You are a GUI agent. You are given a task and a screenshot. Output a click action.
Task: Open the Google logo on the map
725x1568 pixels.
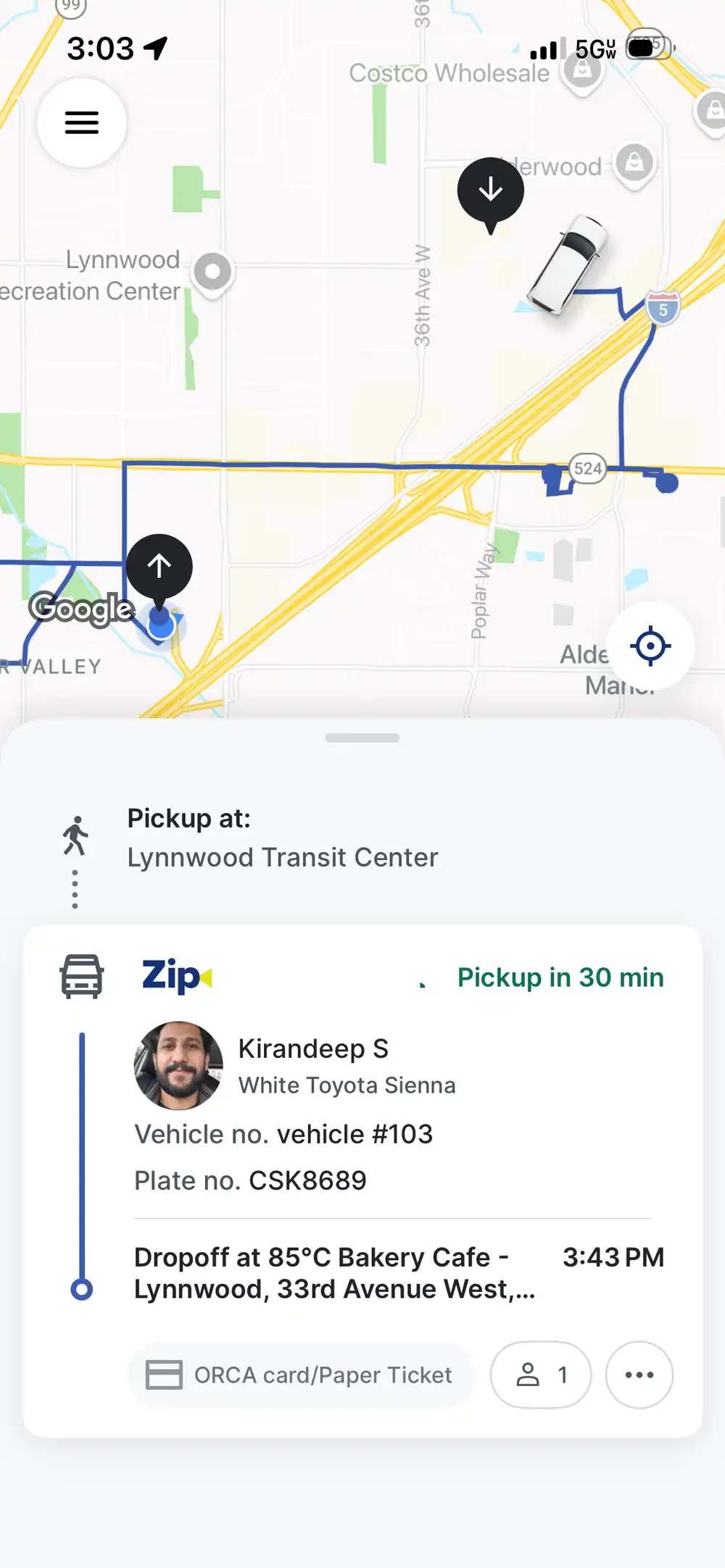pos(81,608)
